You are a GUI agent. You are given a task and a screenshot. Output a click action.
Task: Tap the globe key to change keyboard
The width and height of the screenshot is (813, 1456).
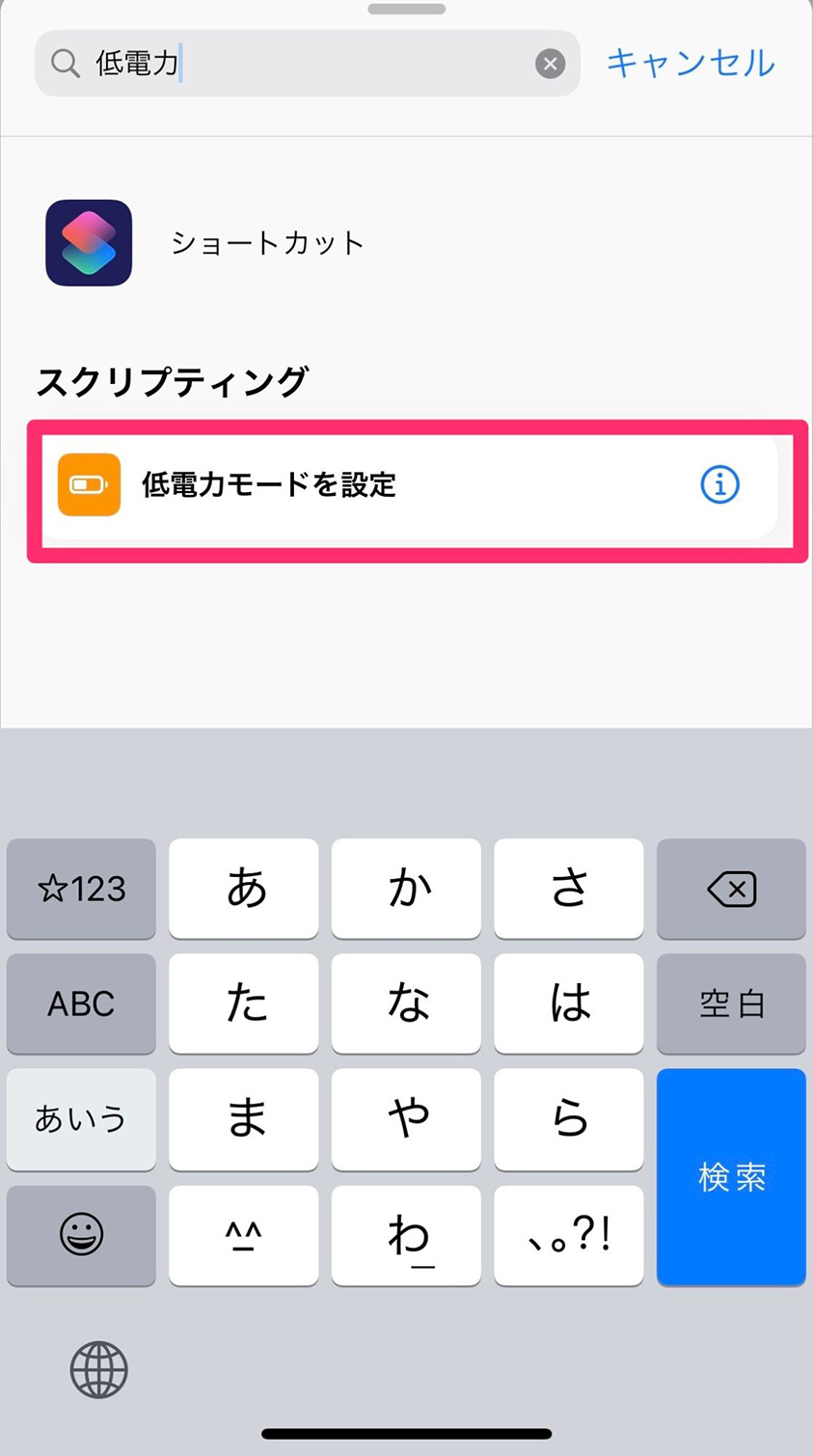(x=98, y=1369)
